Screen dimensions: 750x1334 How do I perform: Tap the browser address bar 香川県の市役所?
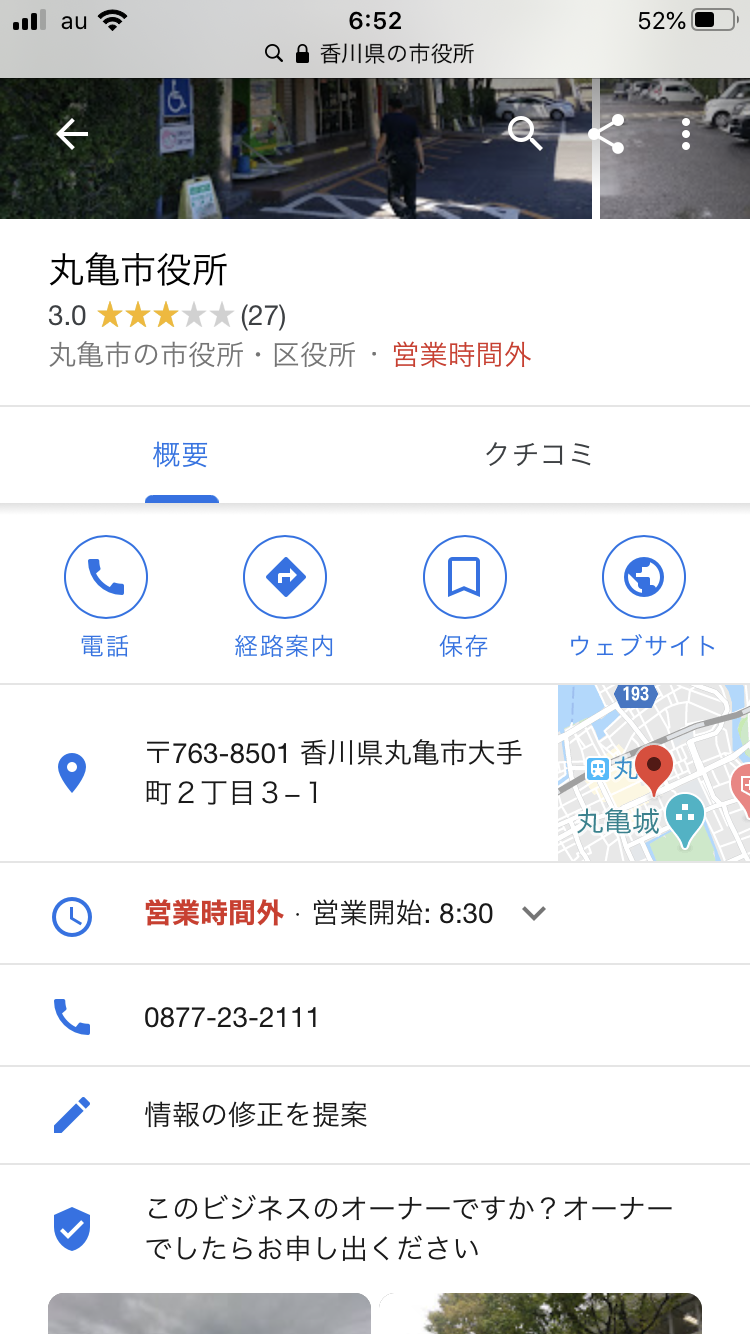pos(375,54)
